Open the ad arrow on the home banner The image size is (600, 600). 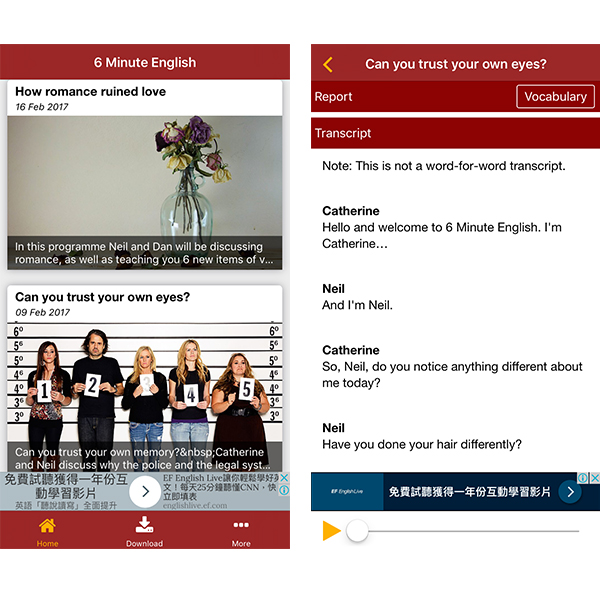point(145,491)
